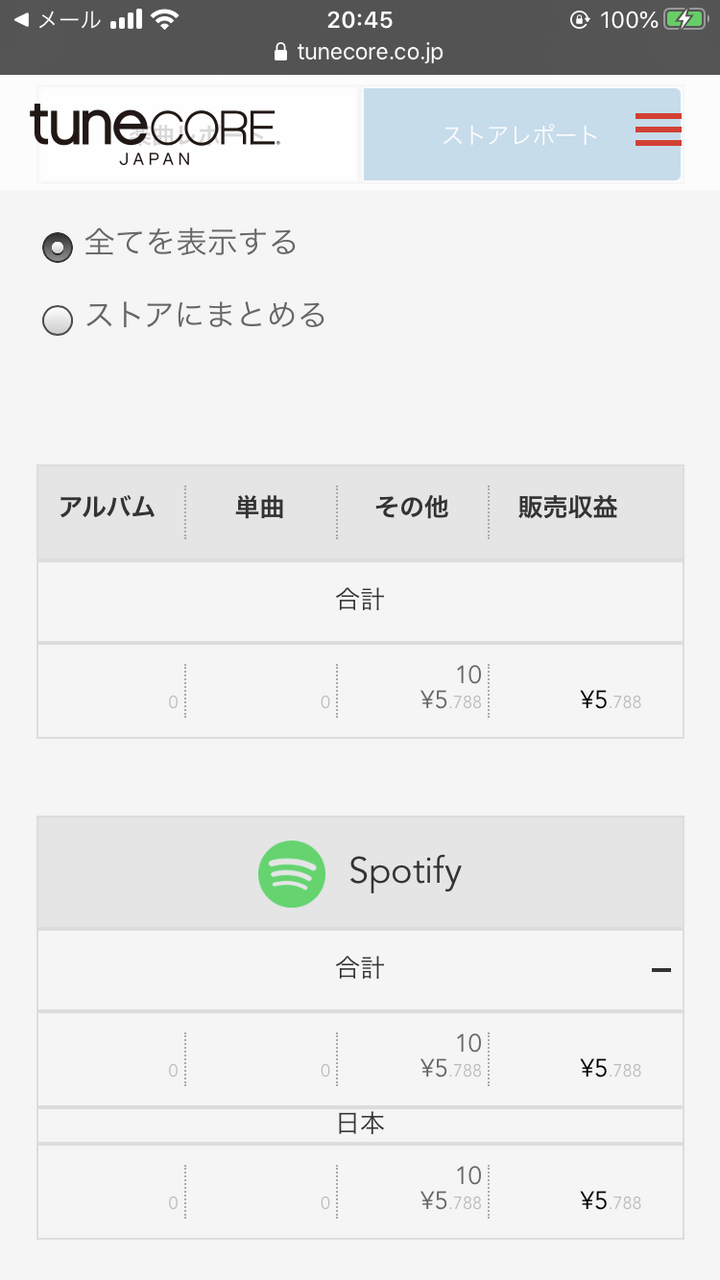Choose the ストアにまとめる radio option
The height and width of the screenshot is (1280, 720).
click(58, 320)
